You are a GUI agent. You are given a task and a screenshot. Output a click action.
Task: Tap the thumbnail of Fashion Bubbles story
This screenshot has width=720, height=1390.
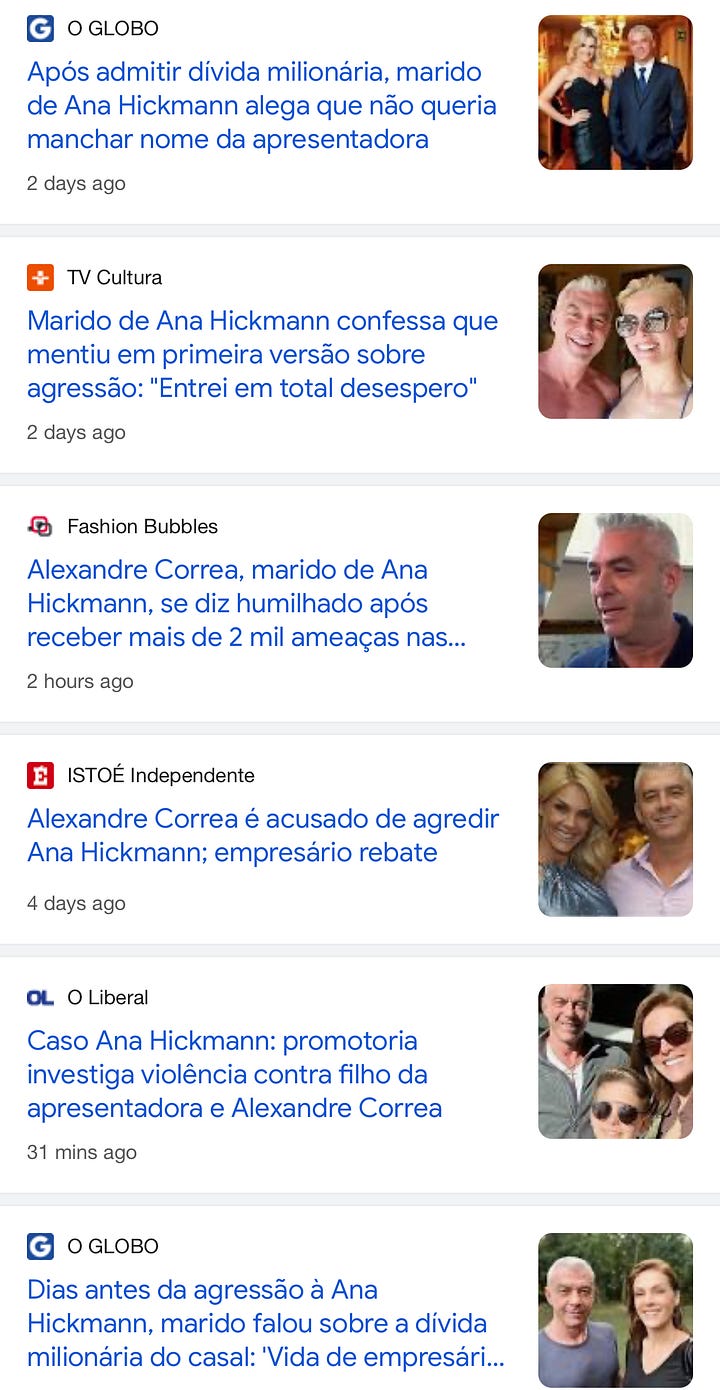pos(615,590)
